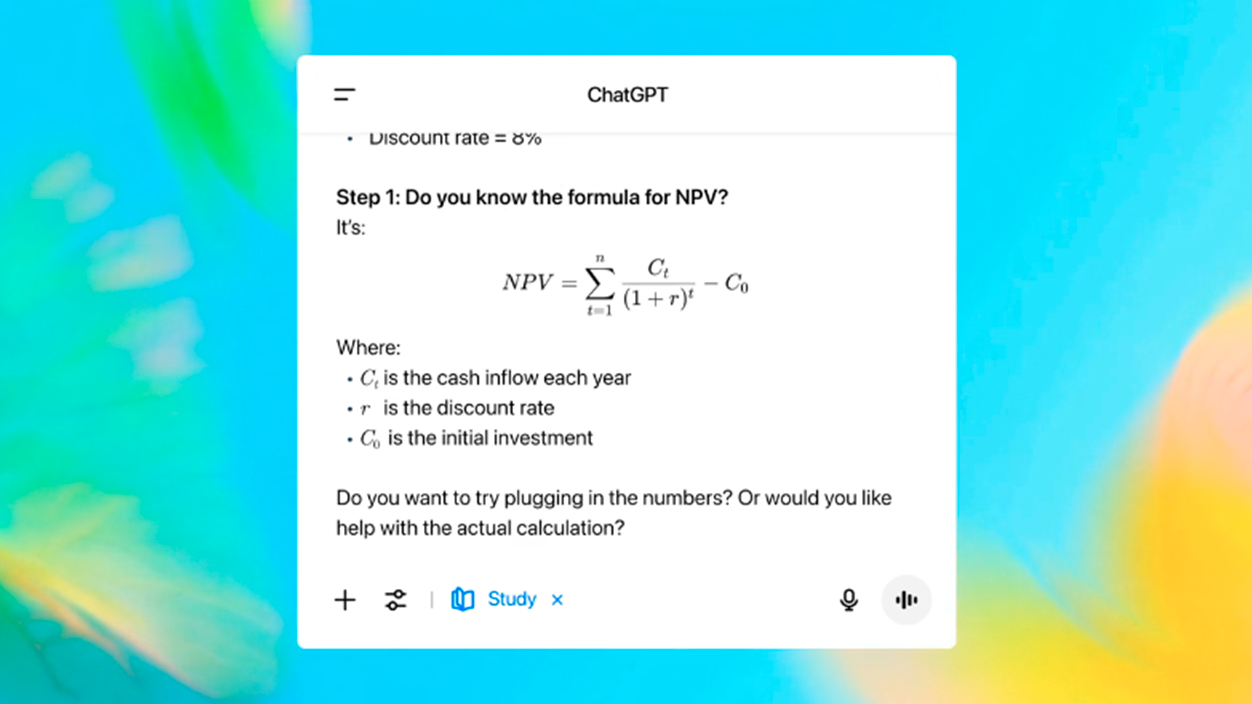Image resolution: width=1252 pixels, height=704 pixels.
Task: Start dictation with the microphone icon
Action: 848,600
